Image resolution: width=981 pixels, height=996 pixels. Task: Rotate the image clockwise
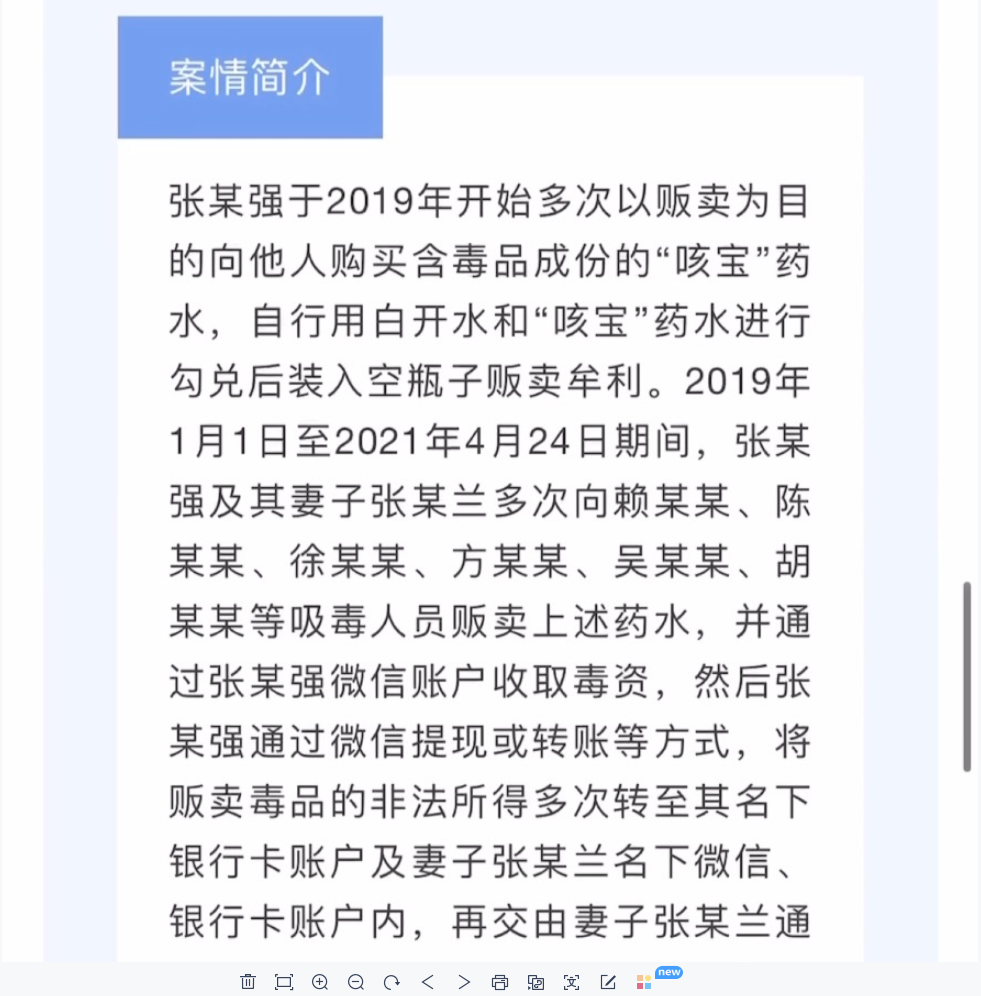point(392,982)
